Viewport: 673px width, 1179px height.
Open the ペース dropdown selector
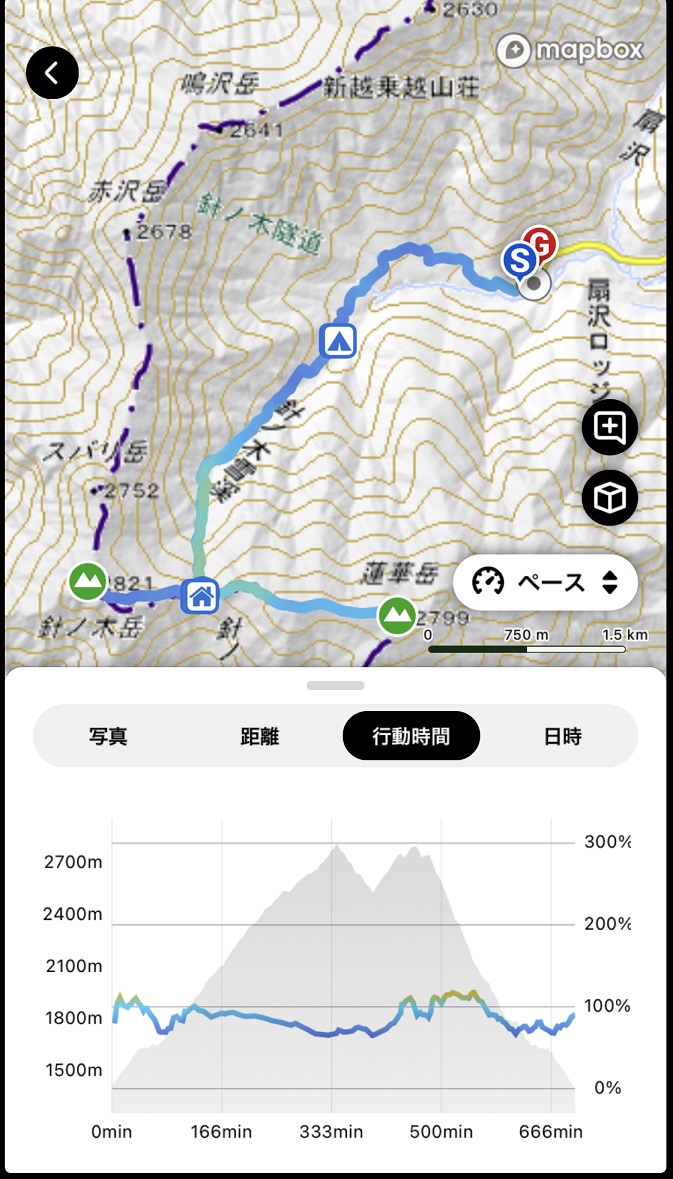click(545, 582)
